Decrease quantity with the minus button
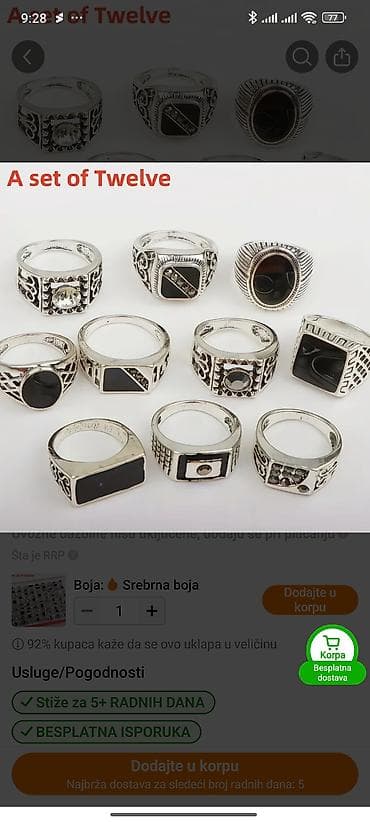Screen dimensions: 370x822 pos(87,611)
